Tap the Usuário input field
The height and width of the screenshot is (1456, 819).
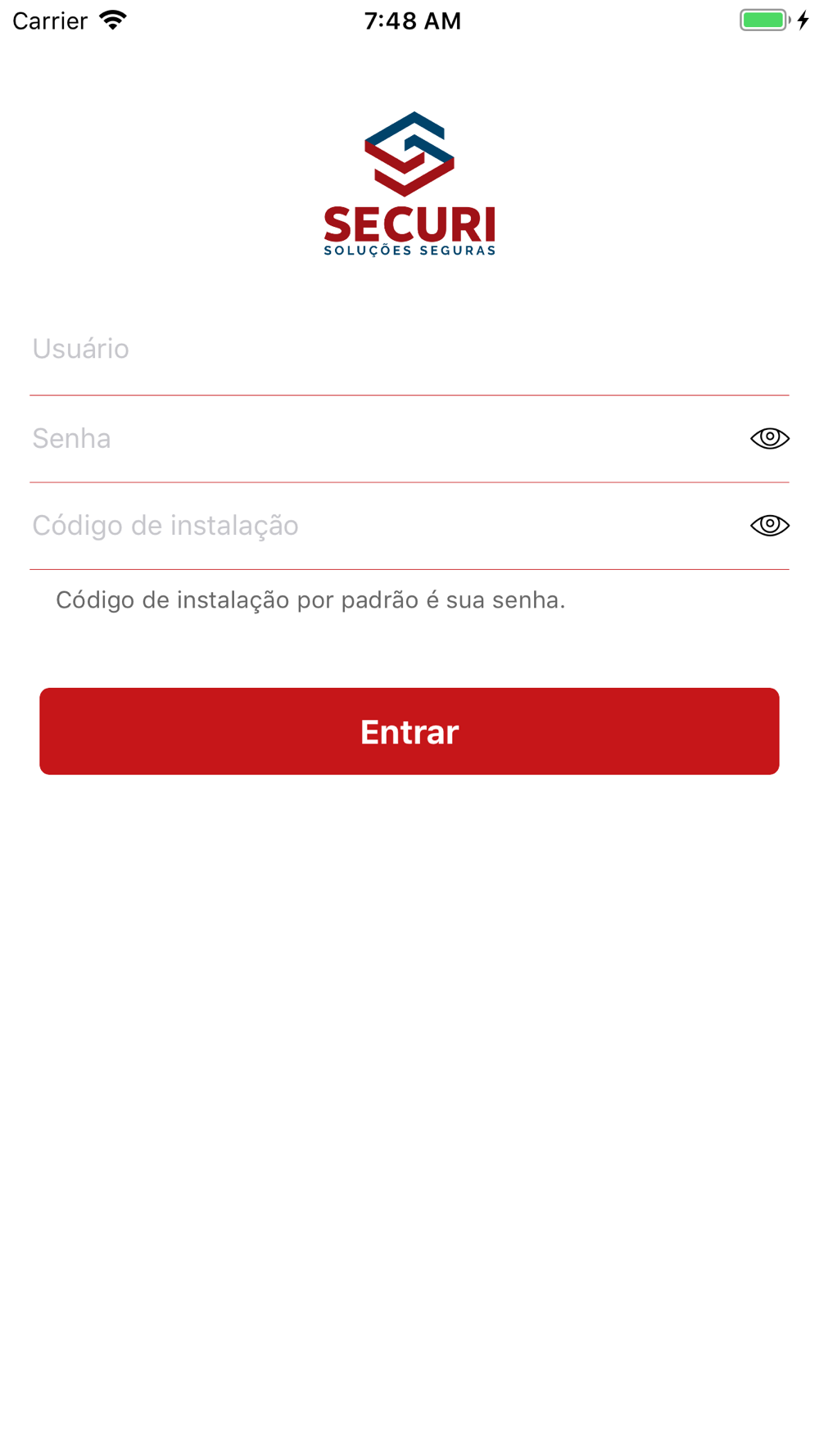tap(409, 350)
